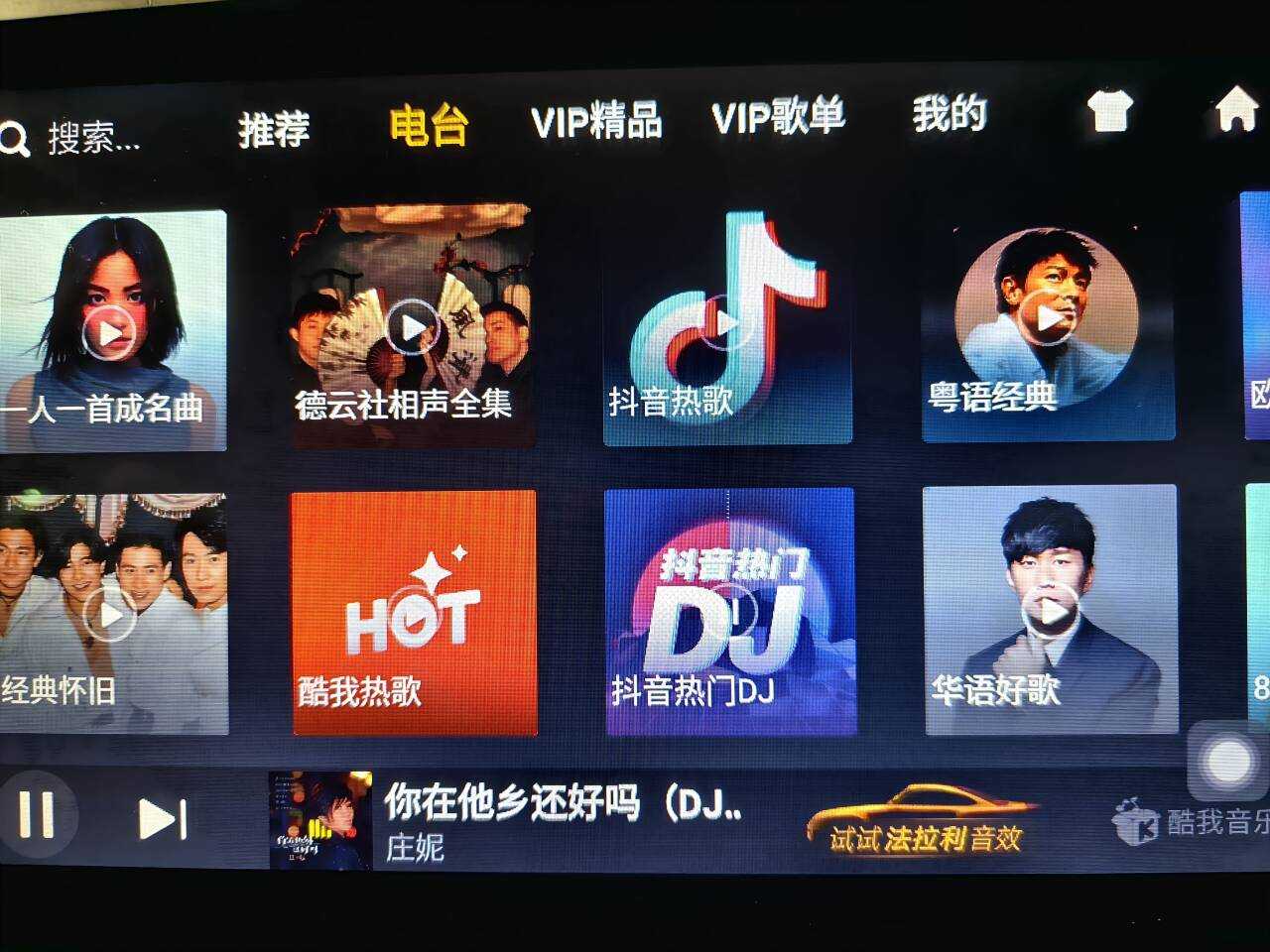
Task: Try the 法拉利音效 sound effect
Action: [x=923, y=823]
